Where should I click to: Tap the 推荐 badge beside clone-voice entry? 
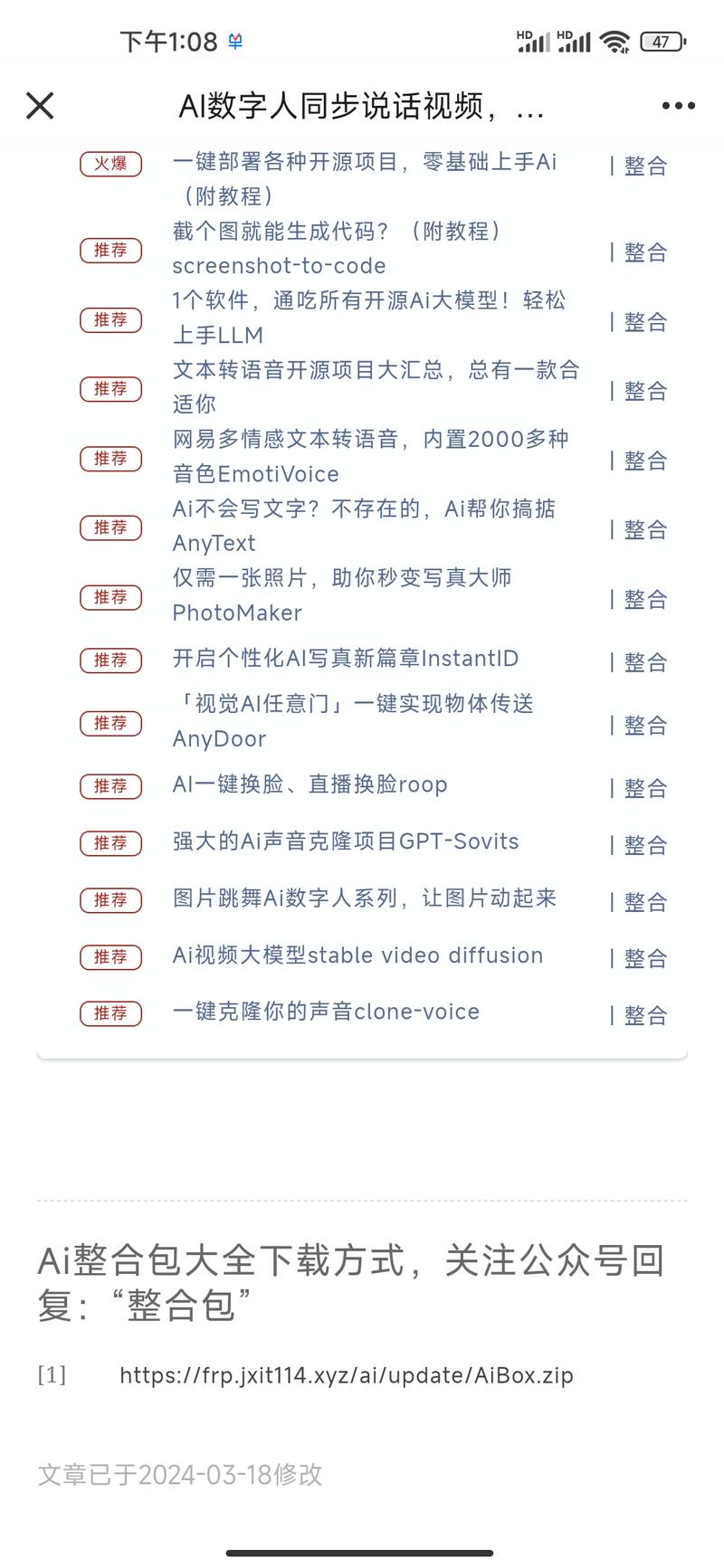coord(110,1013)
